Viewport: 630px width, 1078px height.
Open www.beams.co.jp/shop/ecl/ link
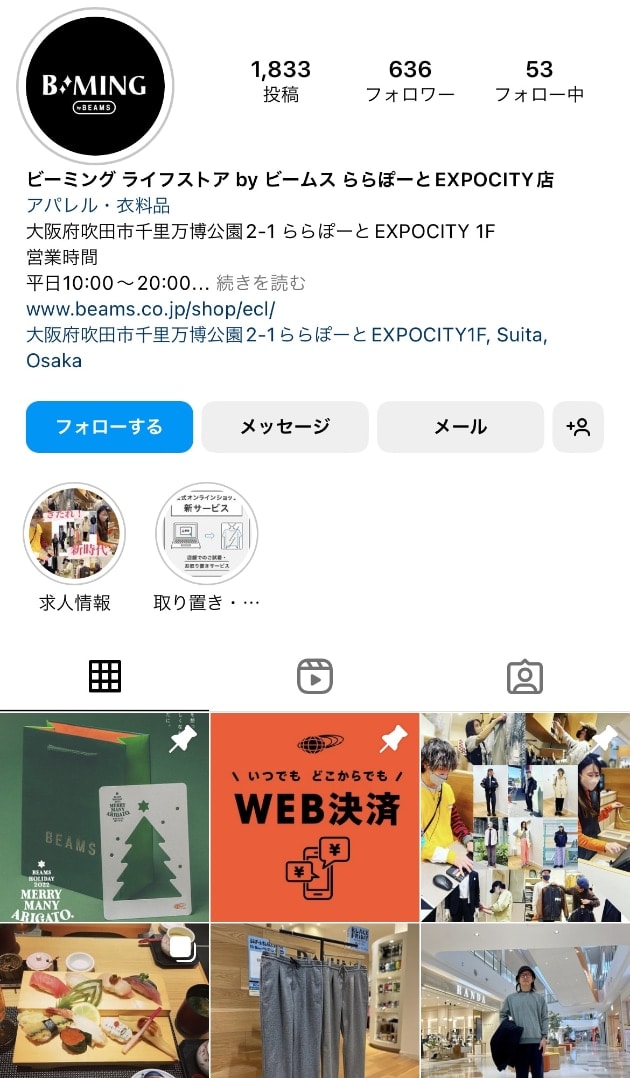[x=150, y=309]
